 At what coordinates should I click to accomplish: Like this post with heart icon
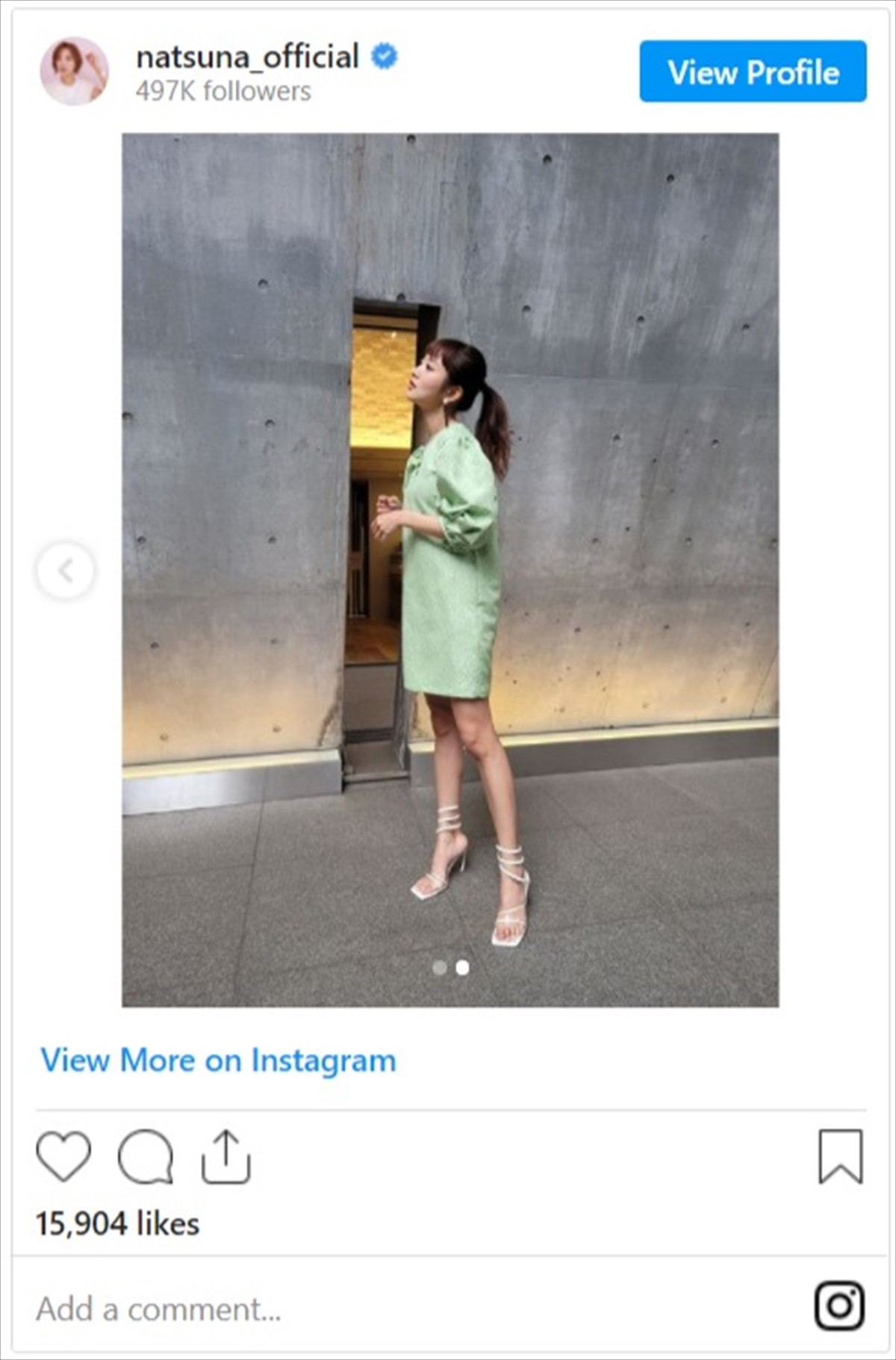(63, 1156)
